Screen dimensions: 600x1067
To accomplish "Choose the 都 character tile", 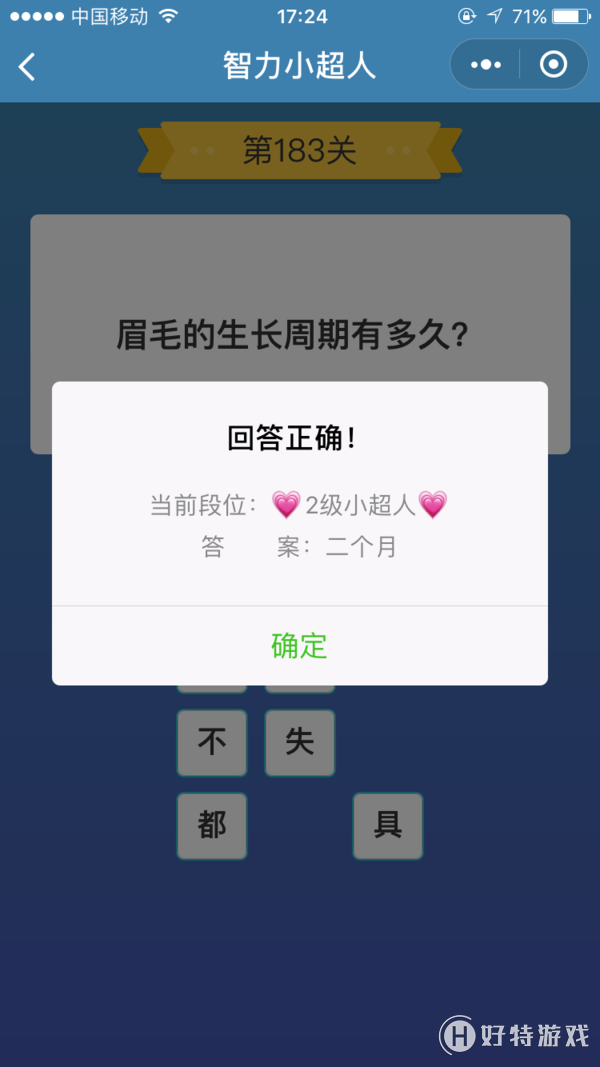I will tap(212, 825).
